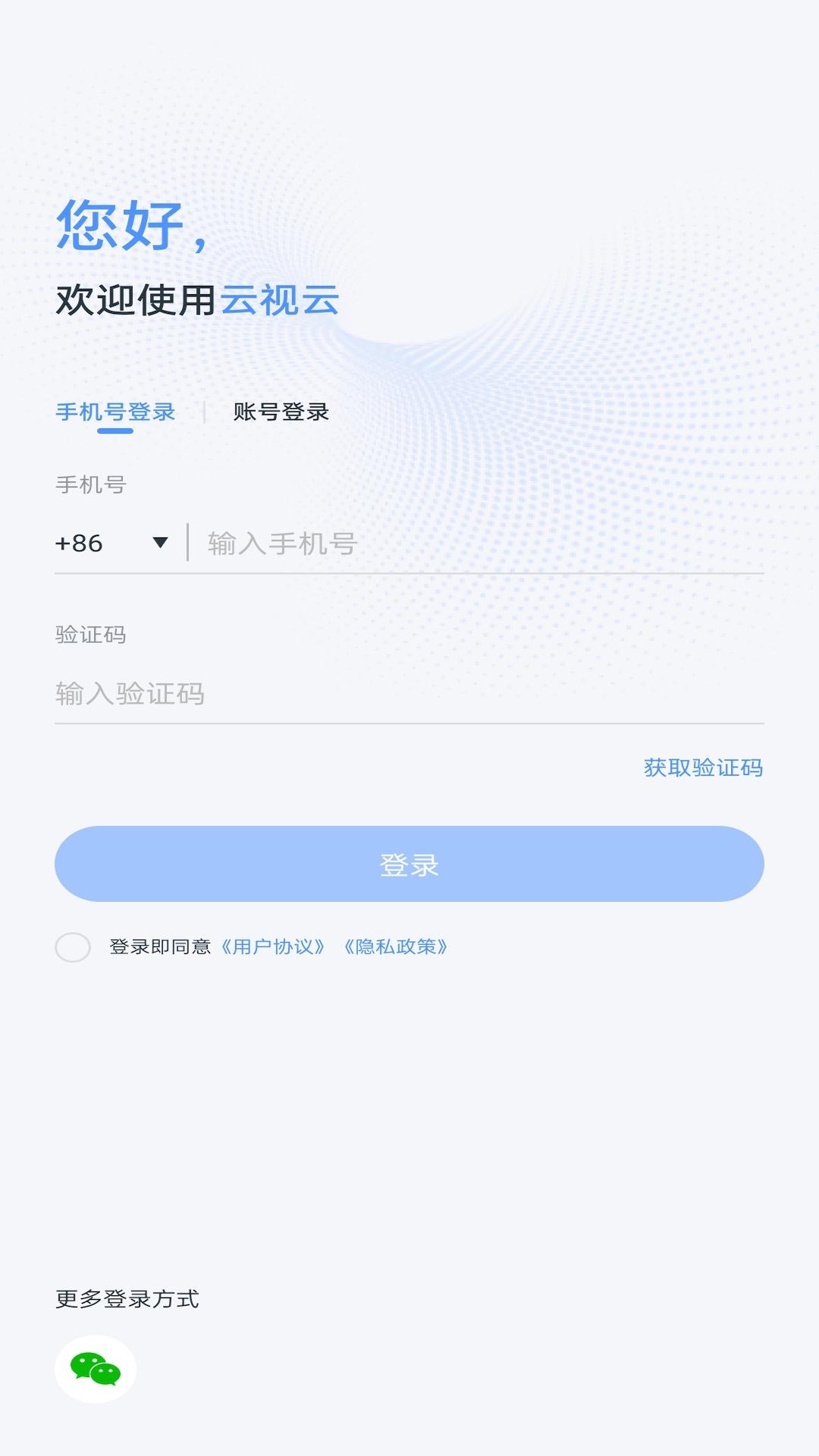819x1456 pixels.
Task: View the 《隐私政策》 privacy policy
Action: [397, 946]
